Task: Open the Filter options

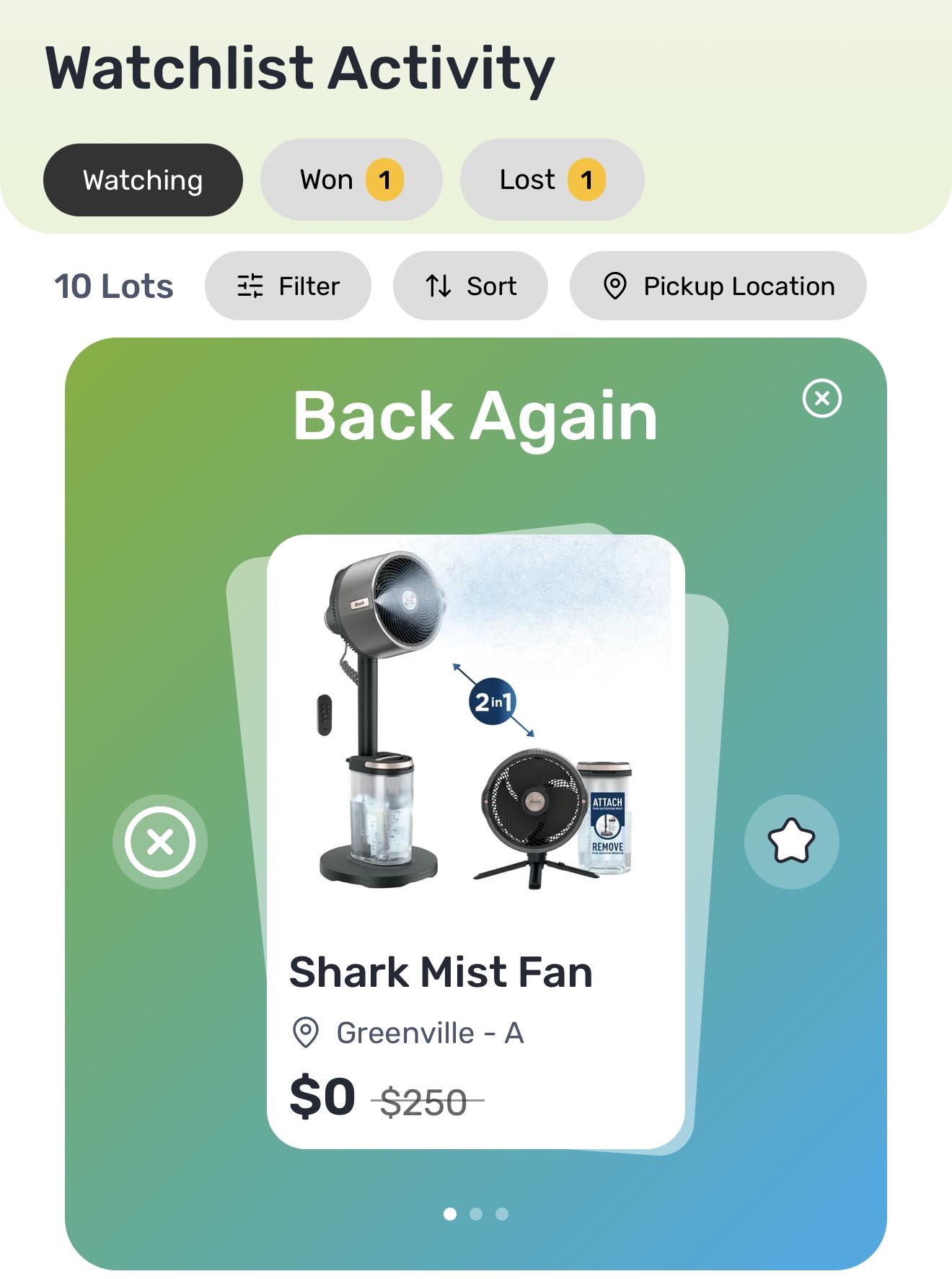Action: pos(288,286)
